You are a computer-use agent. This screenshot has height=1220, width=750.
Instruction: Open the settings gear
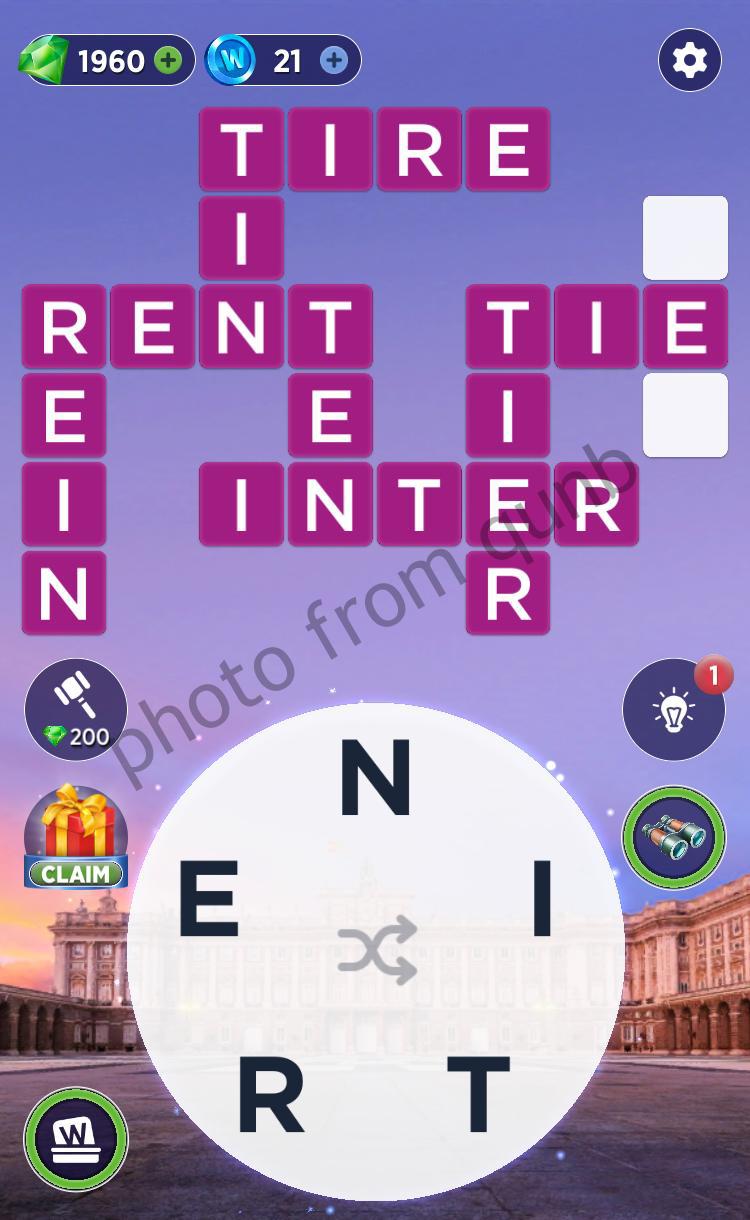click(690, 61)
